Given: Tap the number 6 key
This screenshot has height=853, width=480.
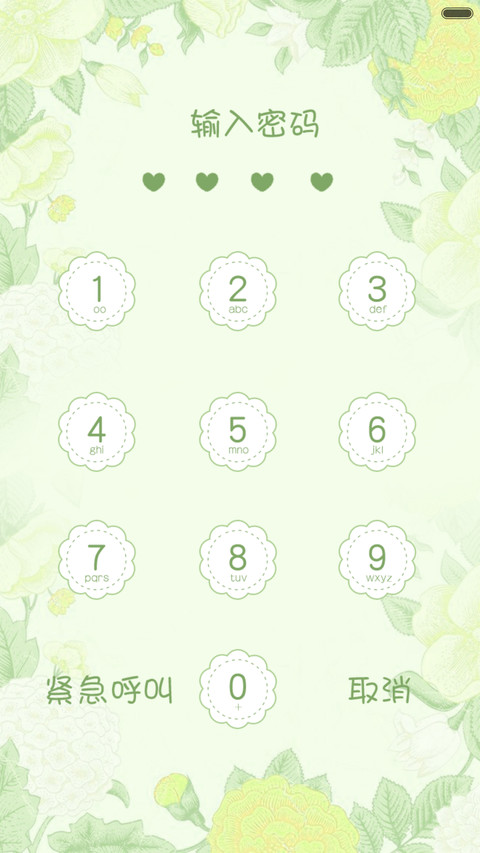Looking at the screenshot, I should click(x=377, y=431).
